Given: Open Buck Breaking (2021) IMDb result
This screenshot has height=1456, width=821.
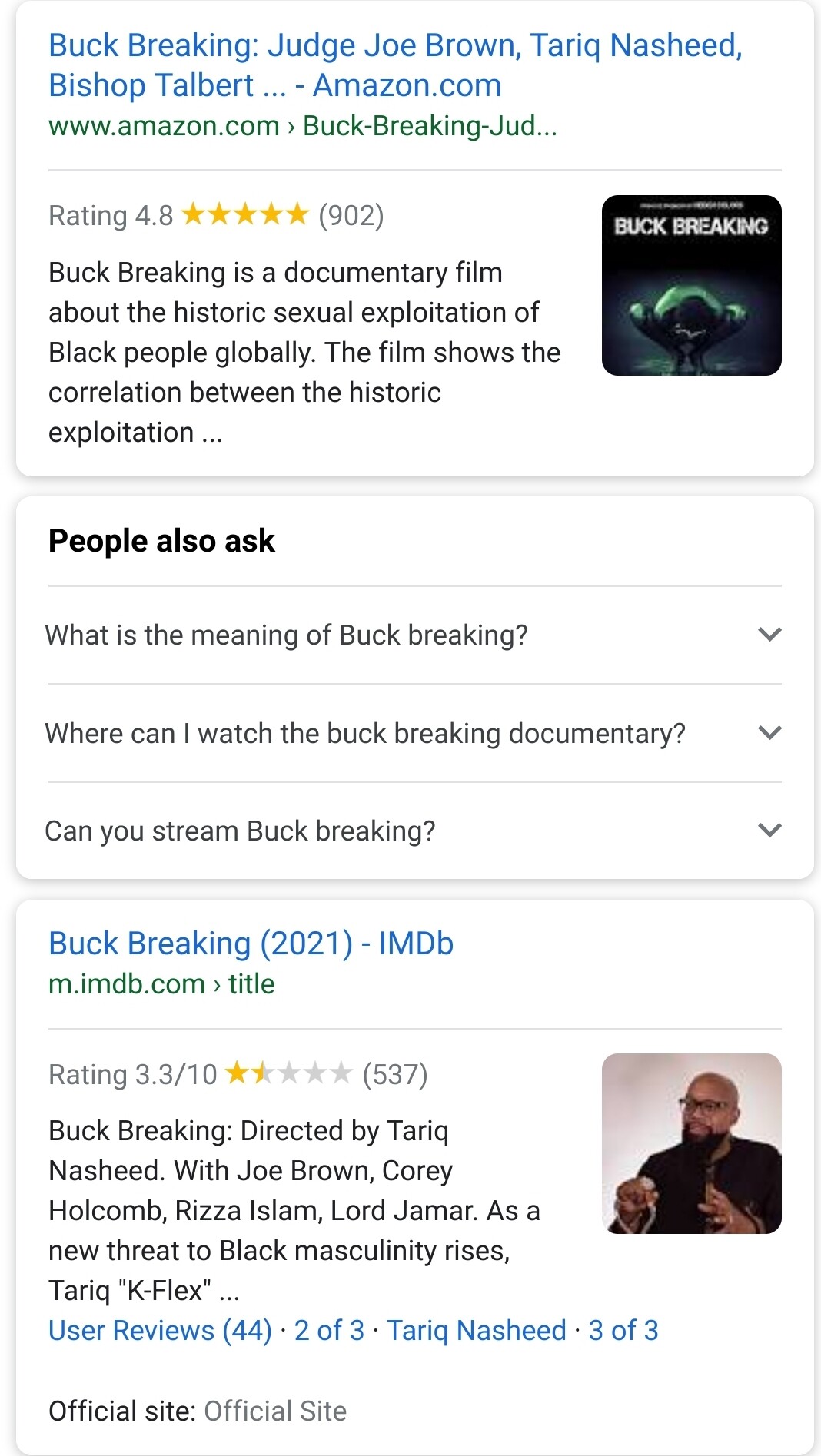Looking at the screenshot, I should click(251, 944).
